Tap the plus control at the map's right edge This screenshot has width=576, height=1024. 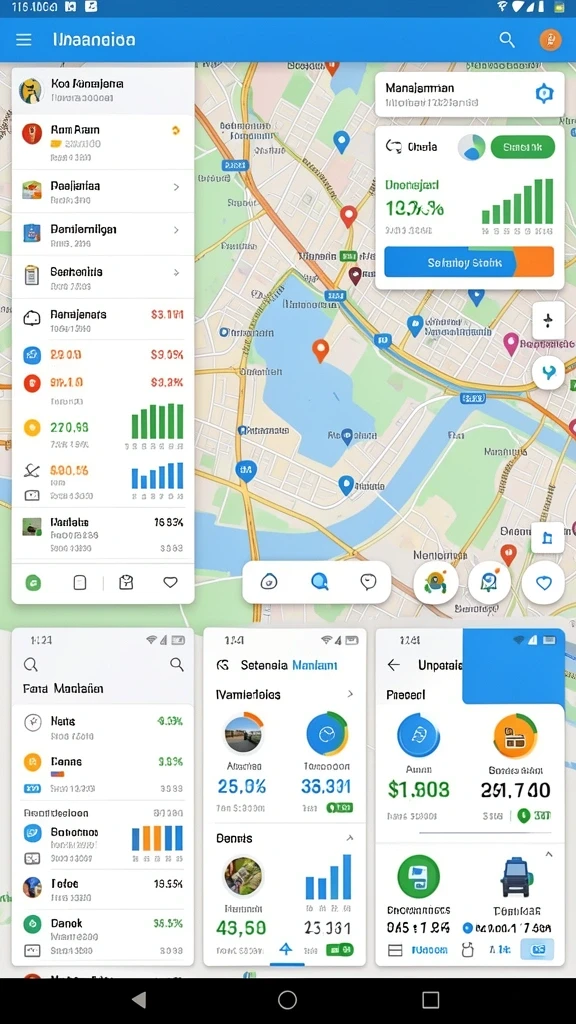point(548,320)
